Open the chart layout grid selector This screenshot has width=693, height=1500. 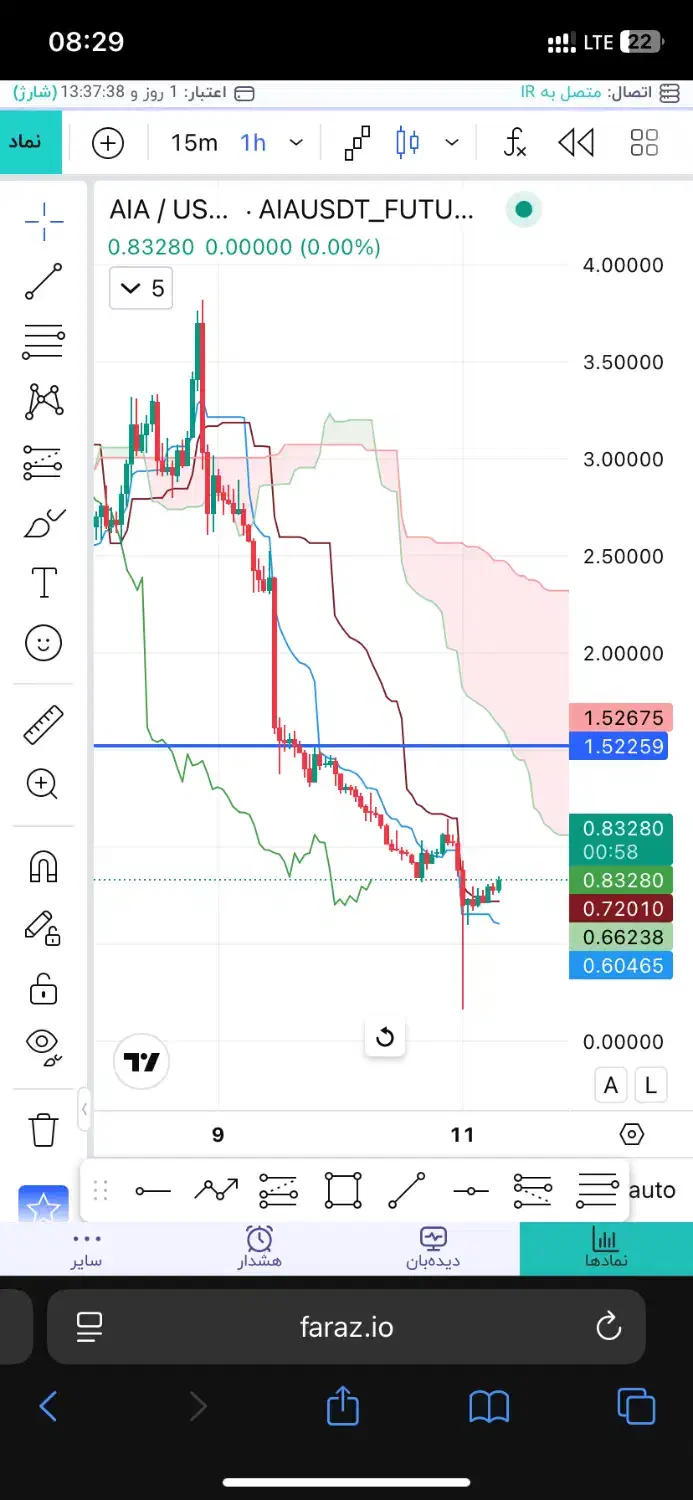click(644, 143)
